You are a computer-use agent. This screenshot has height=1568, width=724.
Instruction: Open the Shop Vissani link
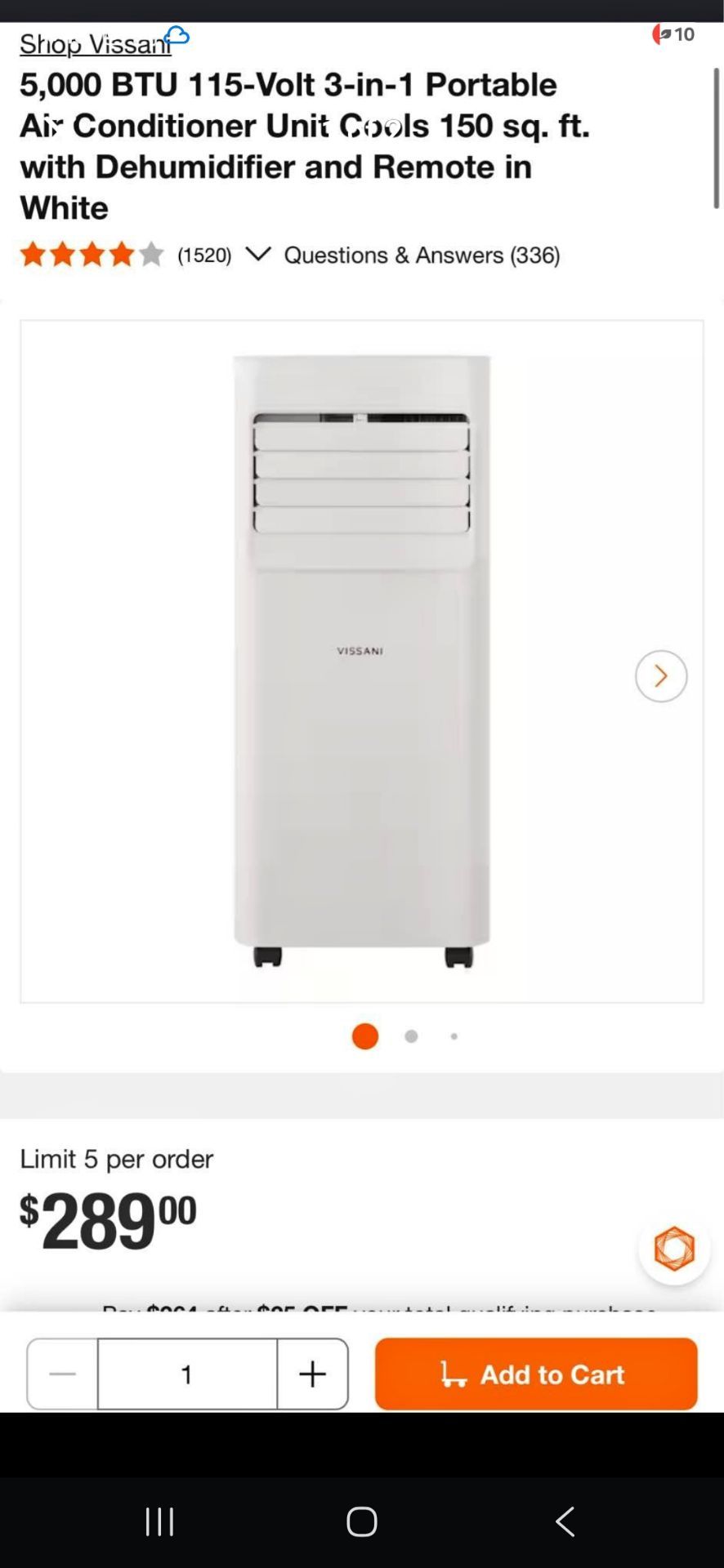(x=96, y=44)
